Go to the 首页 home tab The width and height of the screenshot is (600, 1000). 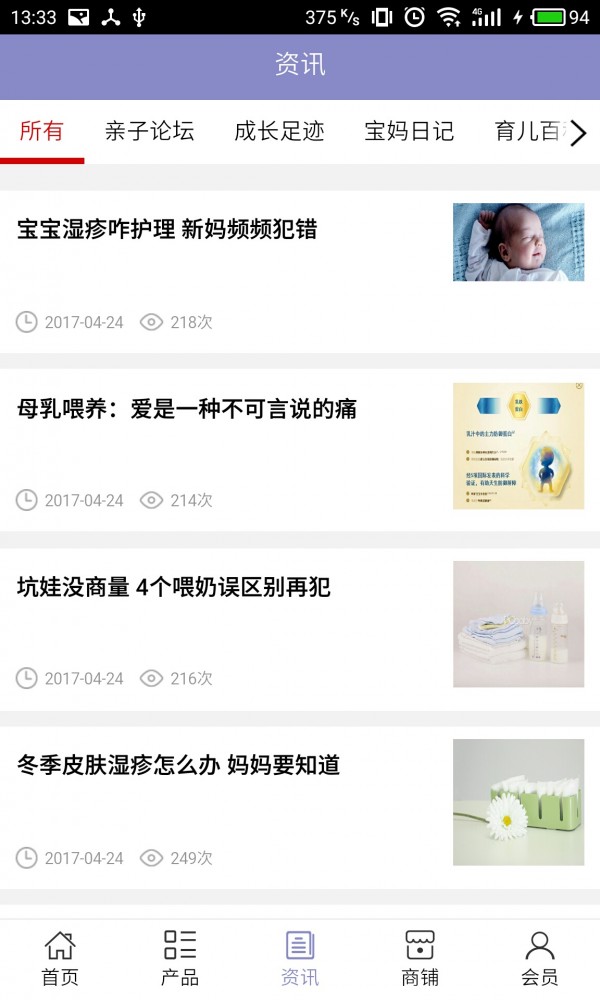point(60,958)
